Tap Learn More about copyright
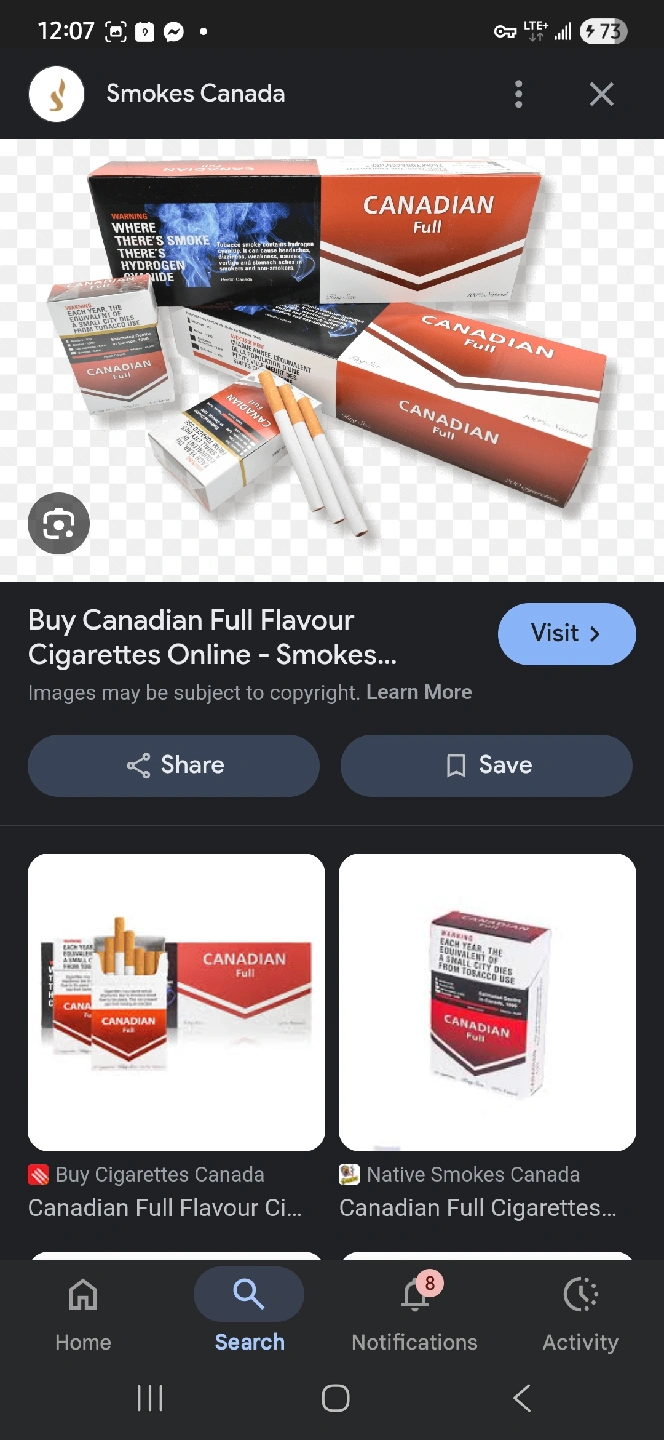 point(419,692)
